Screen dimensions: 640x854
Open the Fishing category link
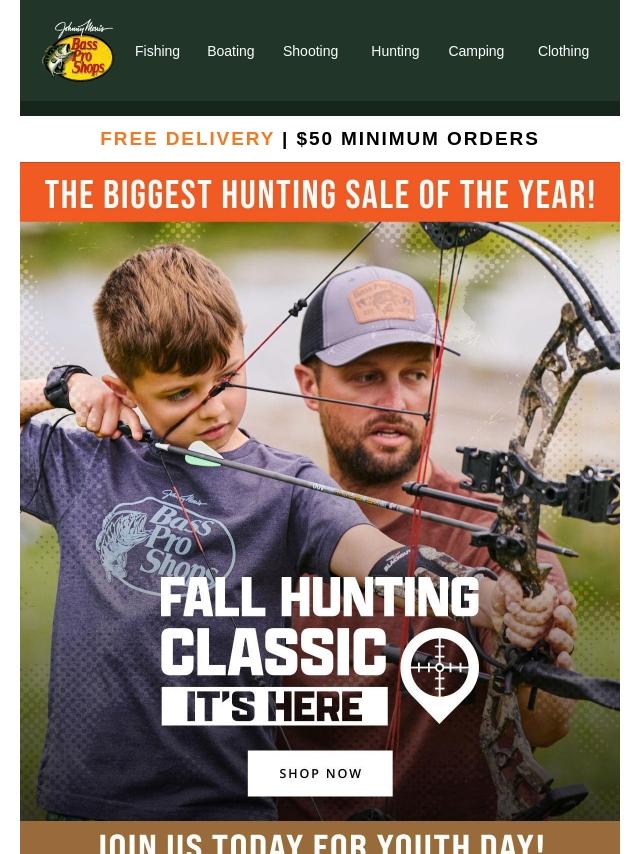coord(157,51)
